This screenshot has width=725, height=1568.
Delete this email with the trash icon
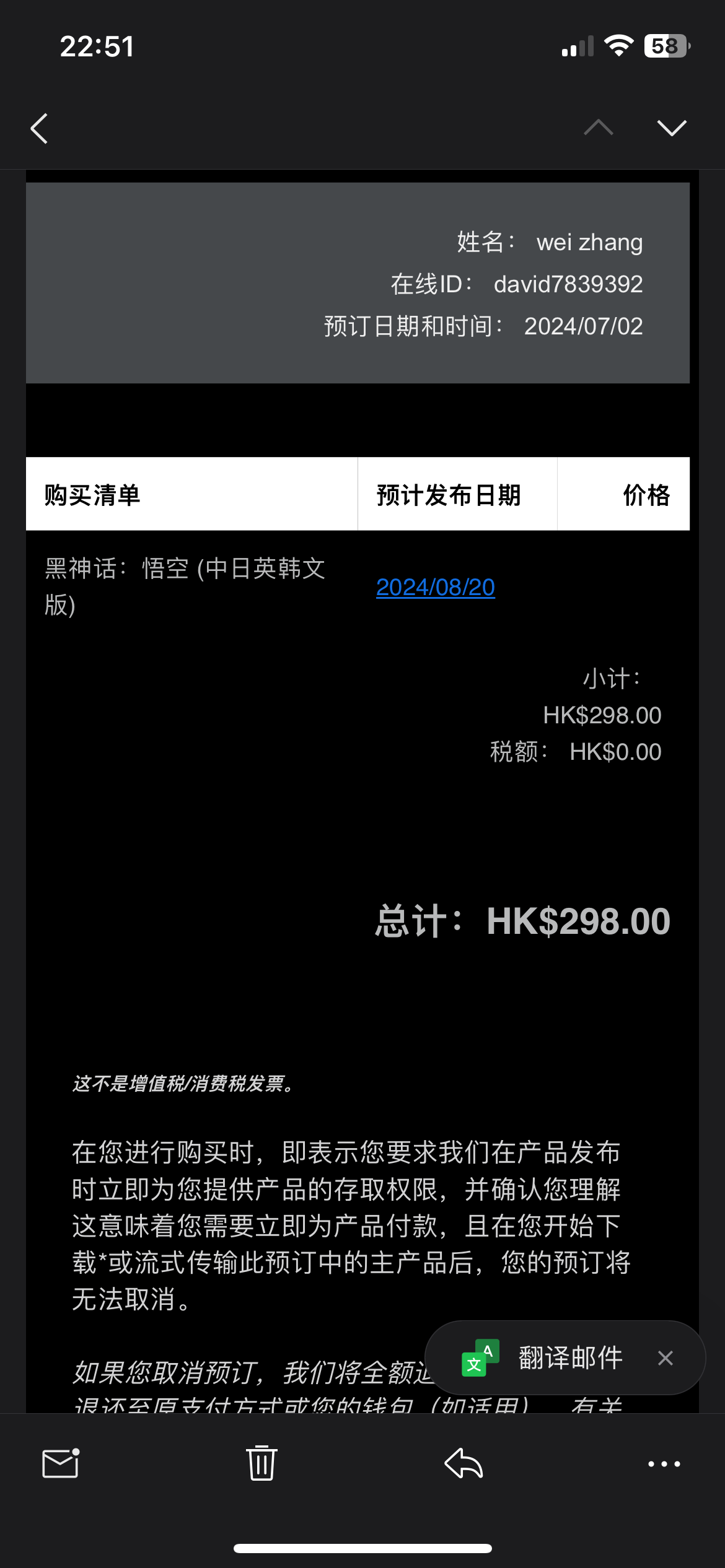(261, 1464)
